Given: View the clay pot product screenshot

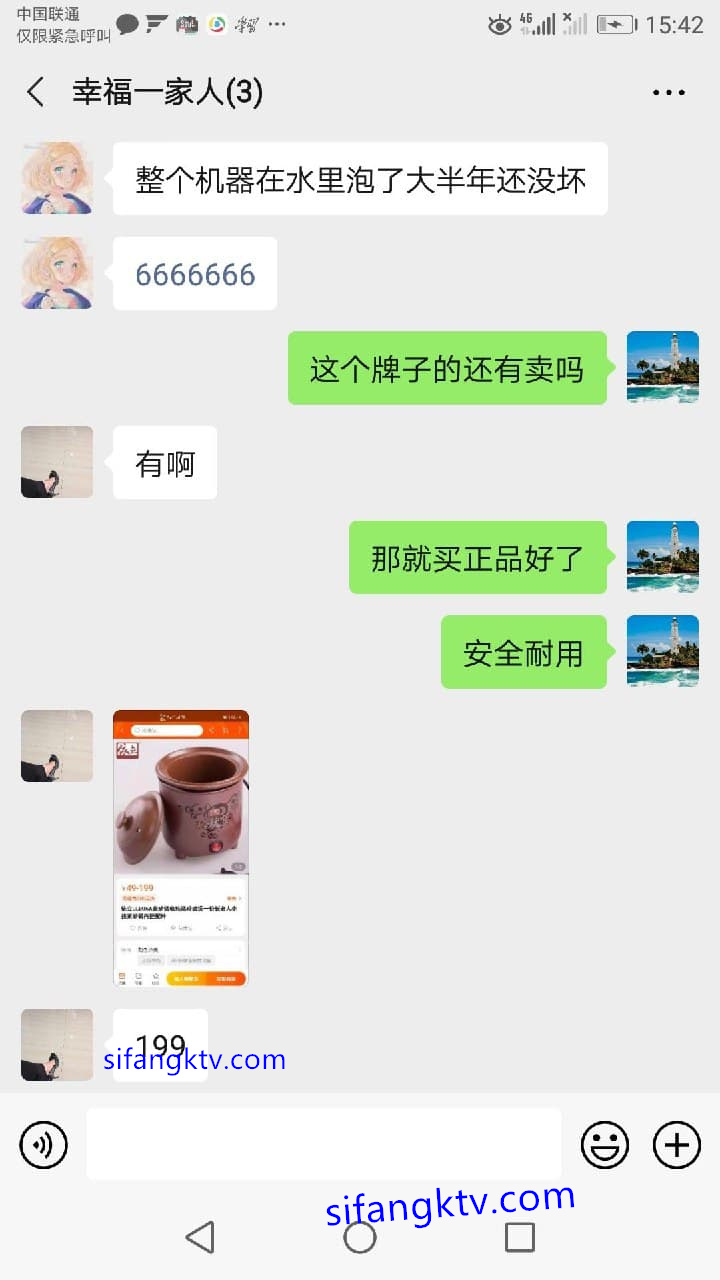Looking at the screenshot, I should [181, 848].
